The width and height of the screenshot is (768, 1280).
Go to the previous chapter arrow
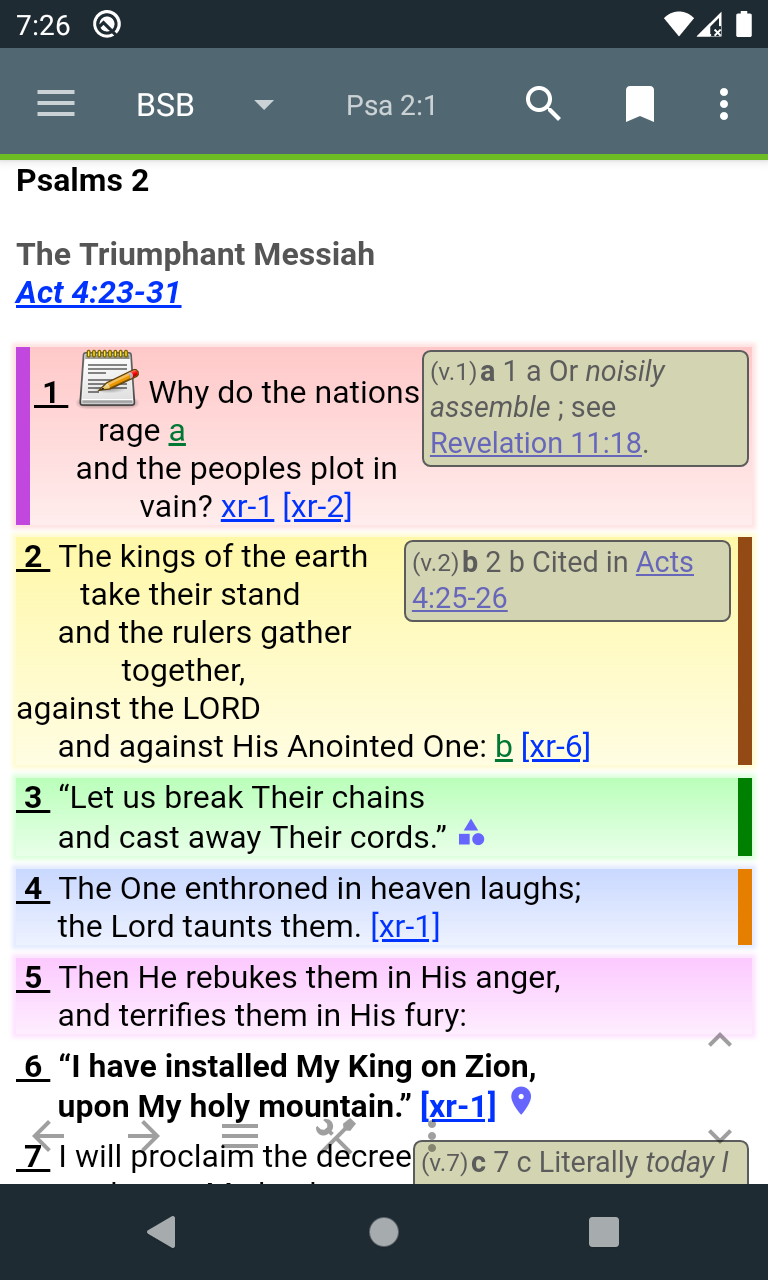coord(48,1134)
